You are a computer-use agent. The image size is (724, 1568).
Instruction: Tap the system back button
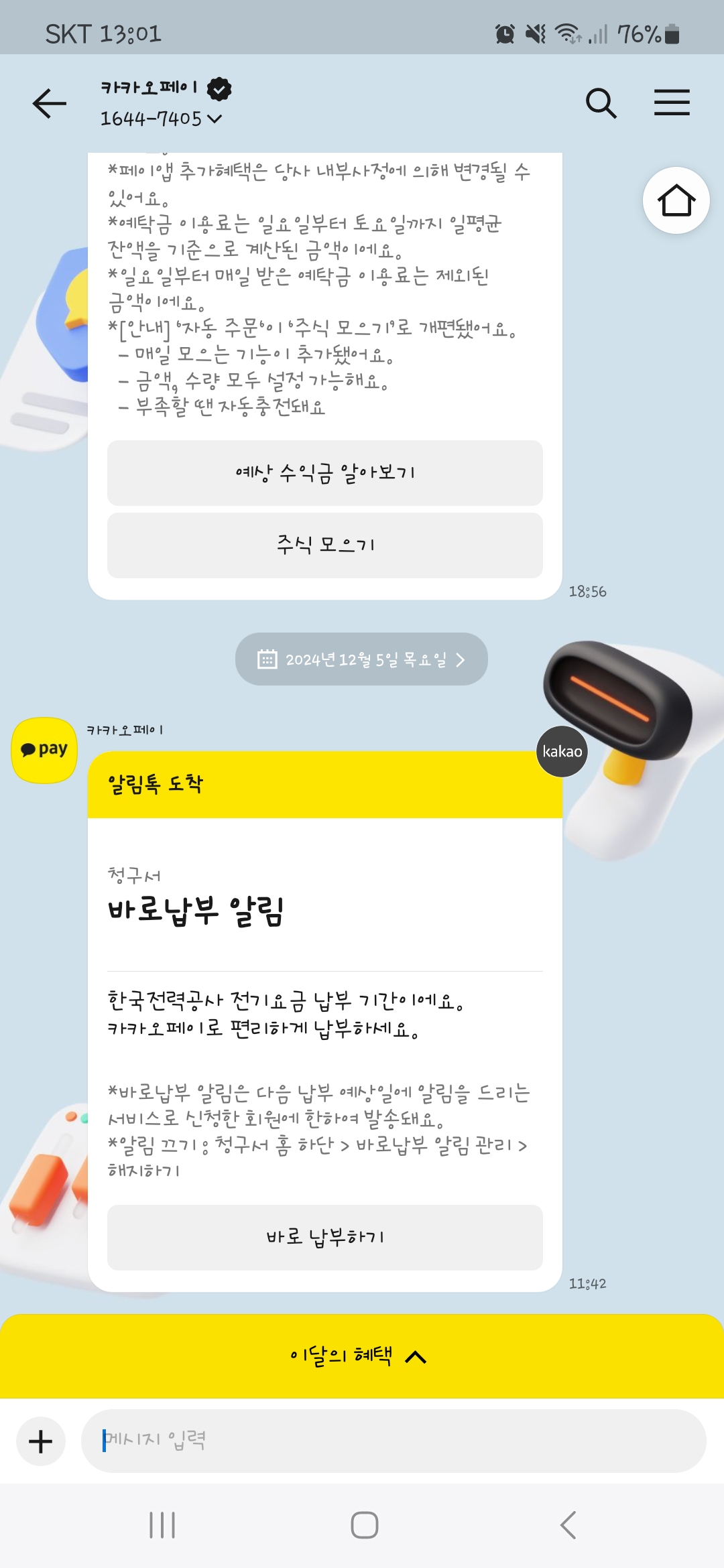568,1525
